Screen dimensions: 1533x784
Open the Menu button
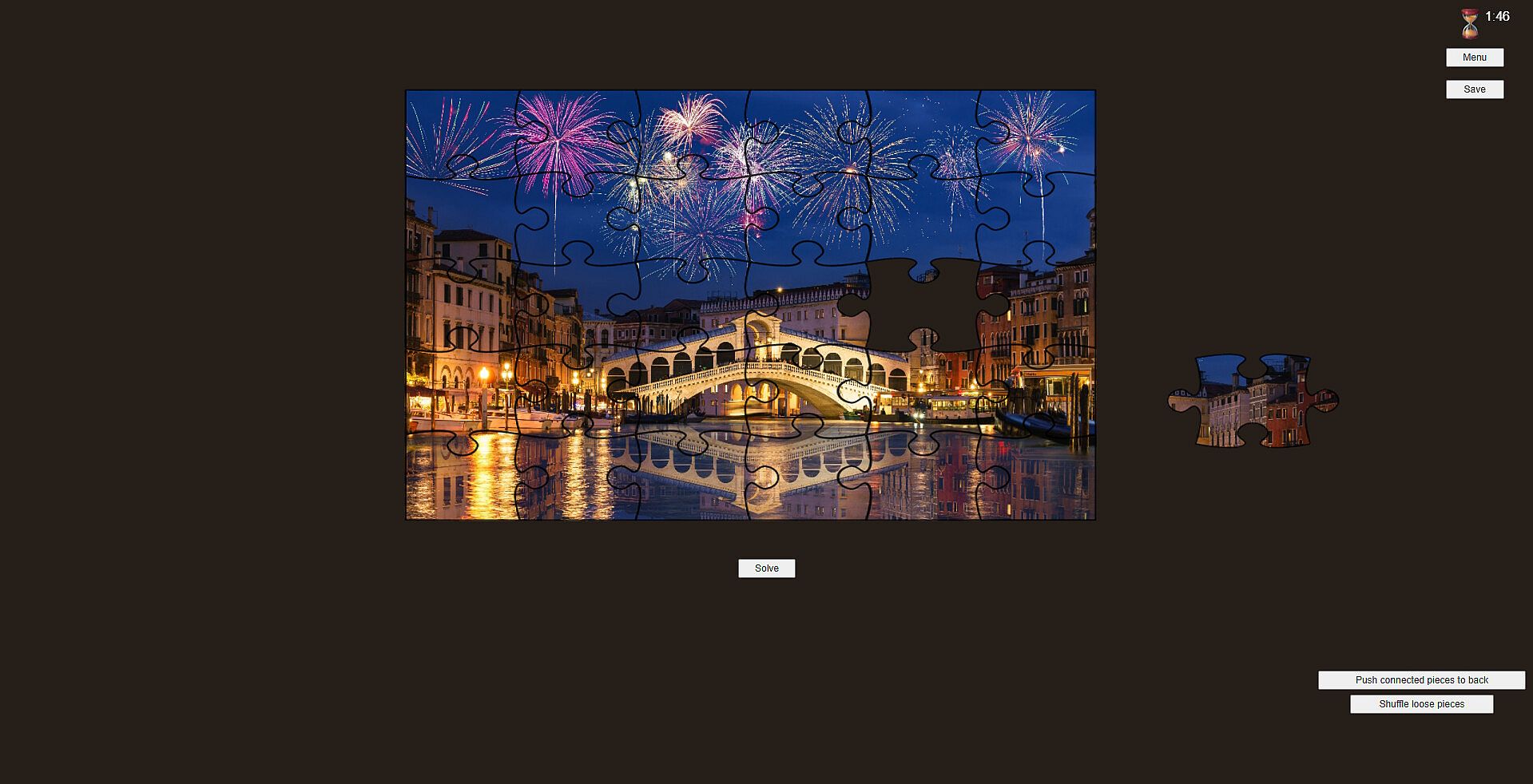click(x=1474, y=57)
